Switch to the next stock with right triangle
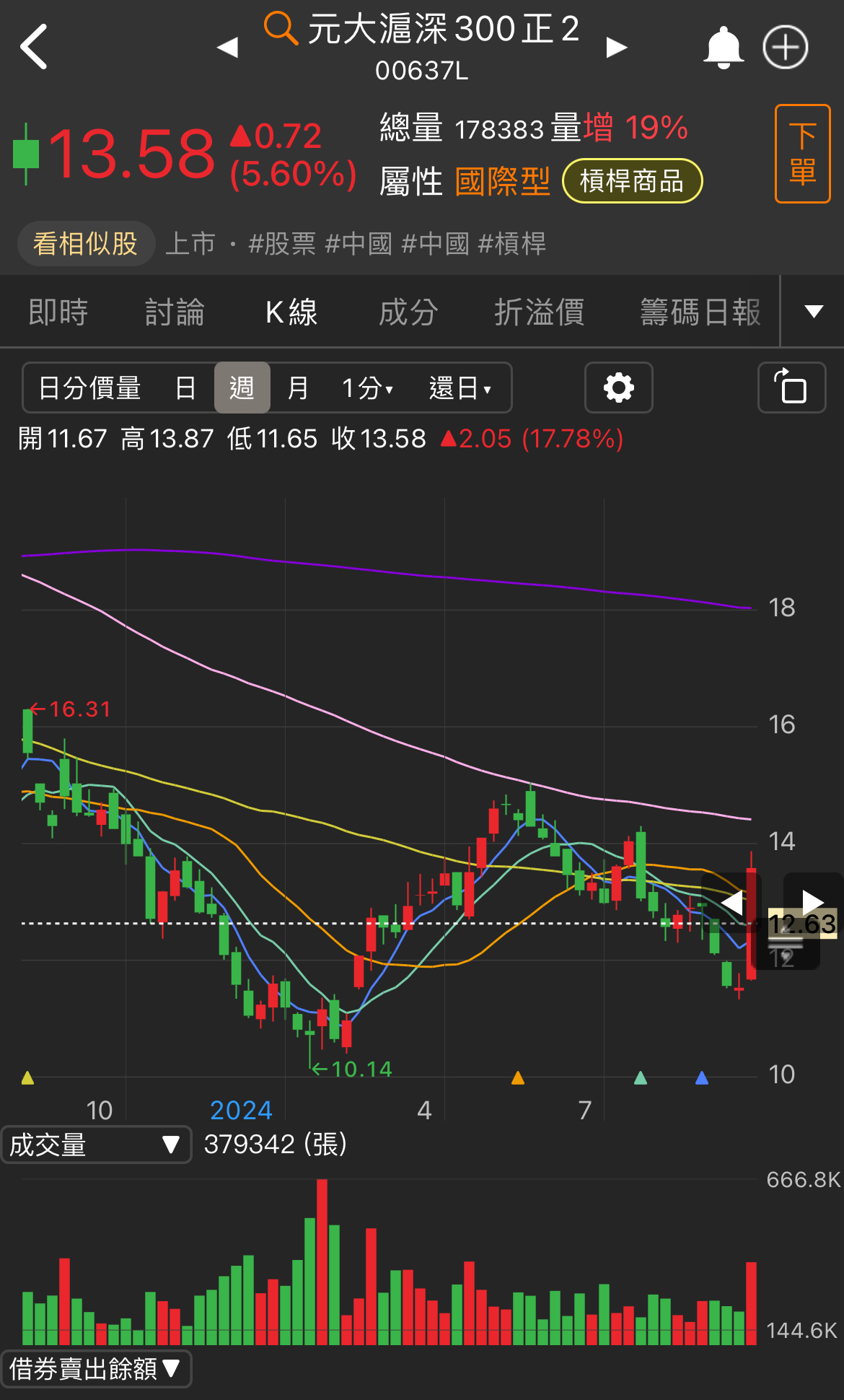Viewport: 844px width, 1400px height. (x=616, y=48)
